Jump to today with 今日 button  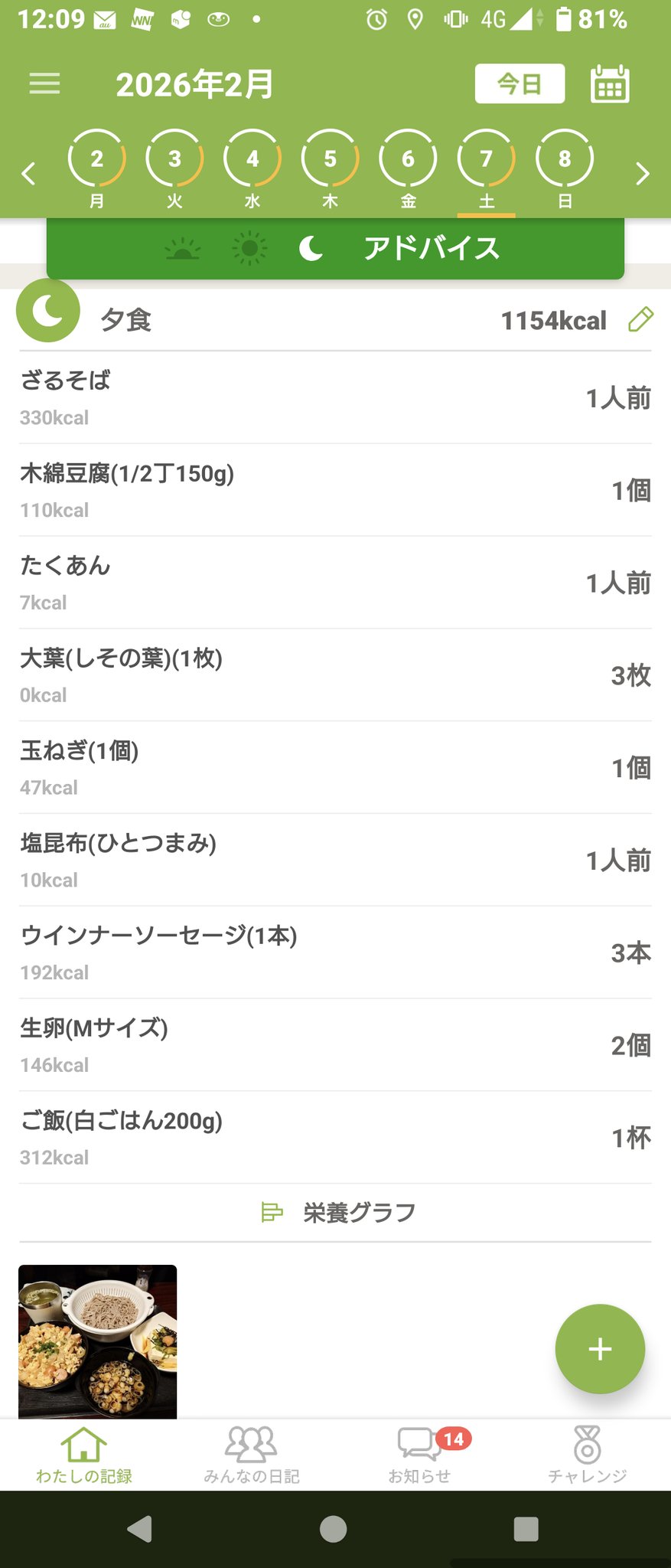click(x=520, y=83)
